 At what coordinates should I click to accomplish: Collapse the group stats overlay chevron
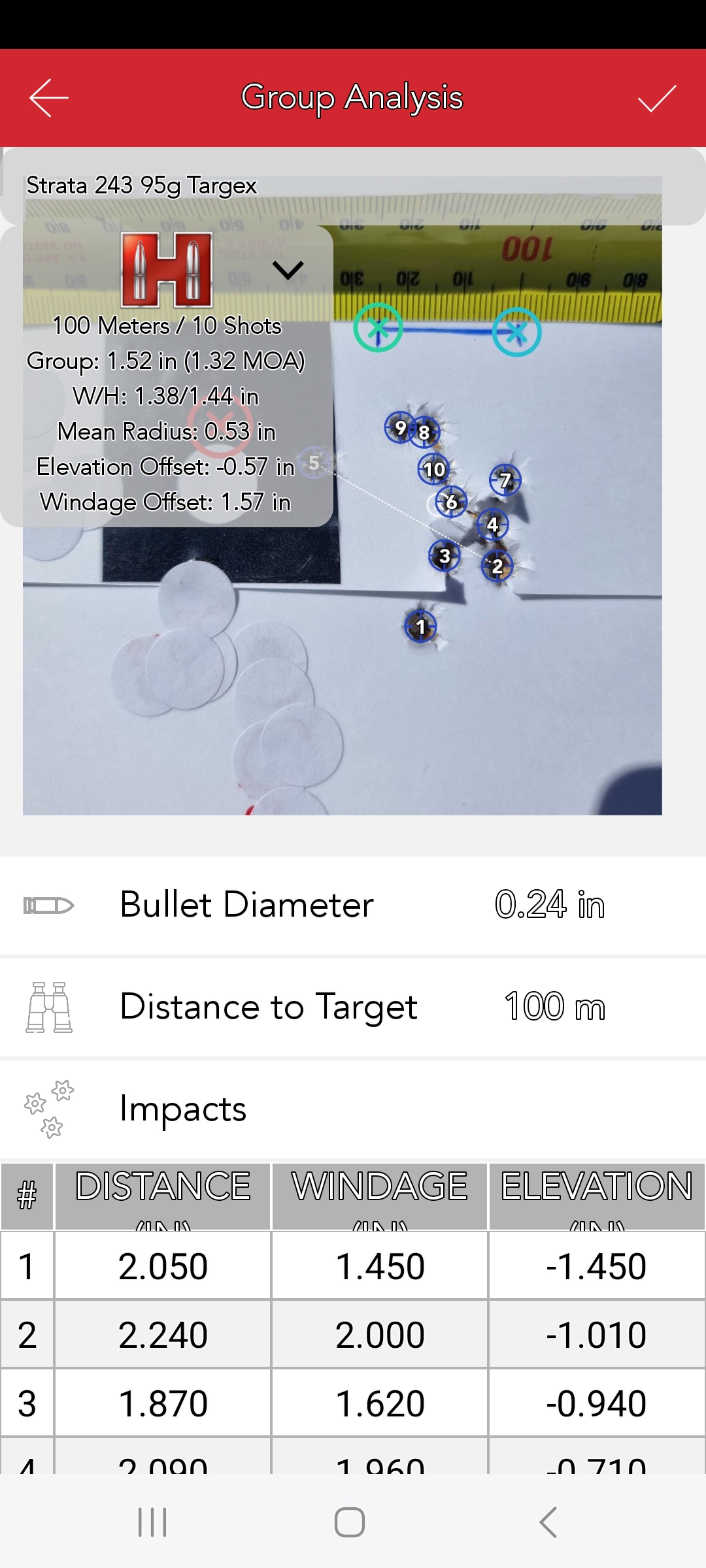[288, 269]
